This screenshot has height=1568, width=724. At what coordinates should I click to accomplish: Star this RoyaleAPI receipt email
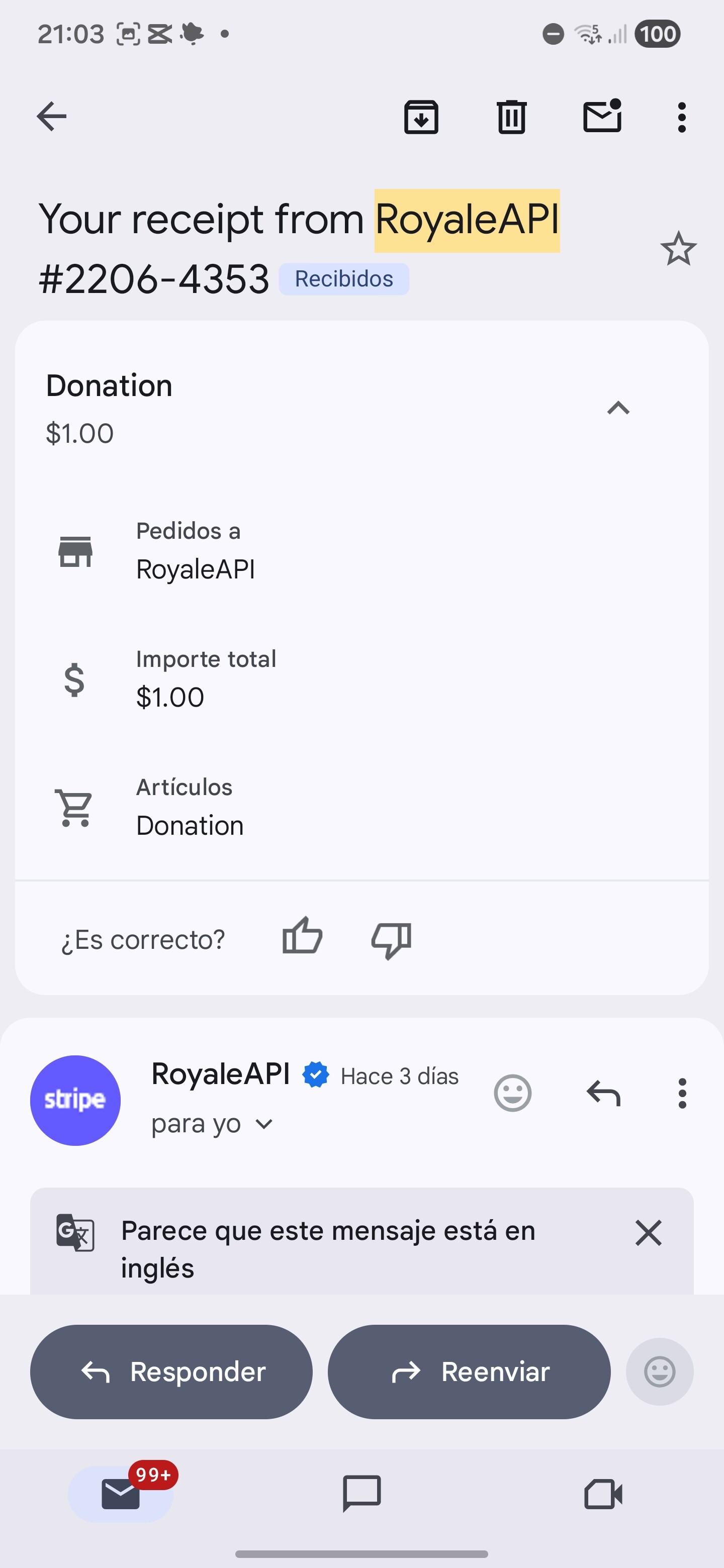click(x=678, y=249)
